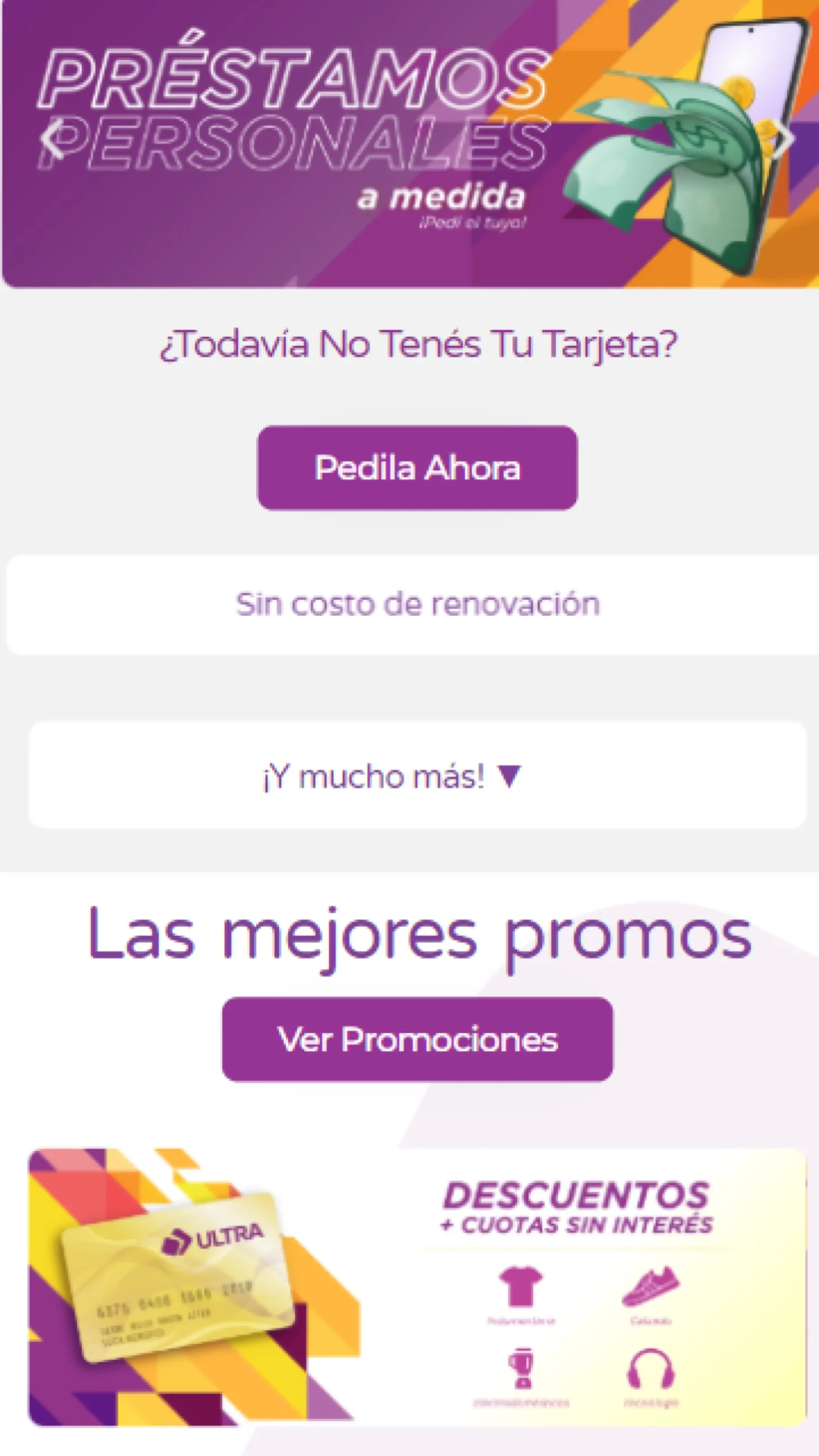Open the Ultra card discounts promo
The height and width of the screenshot is (1456, 819).
pyautogui.click(x=417, y=1288)
